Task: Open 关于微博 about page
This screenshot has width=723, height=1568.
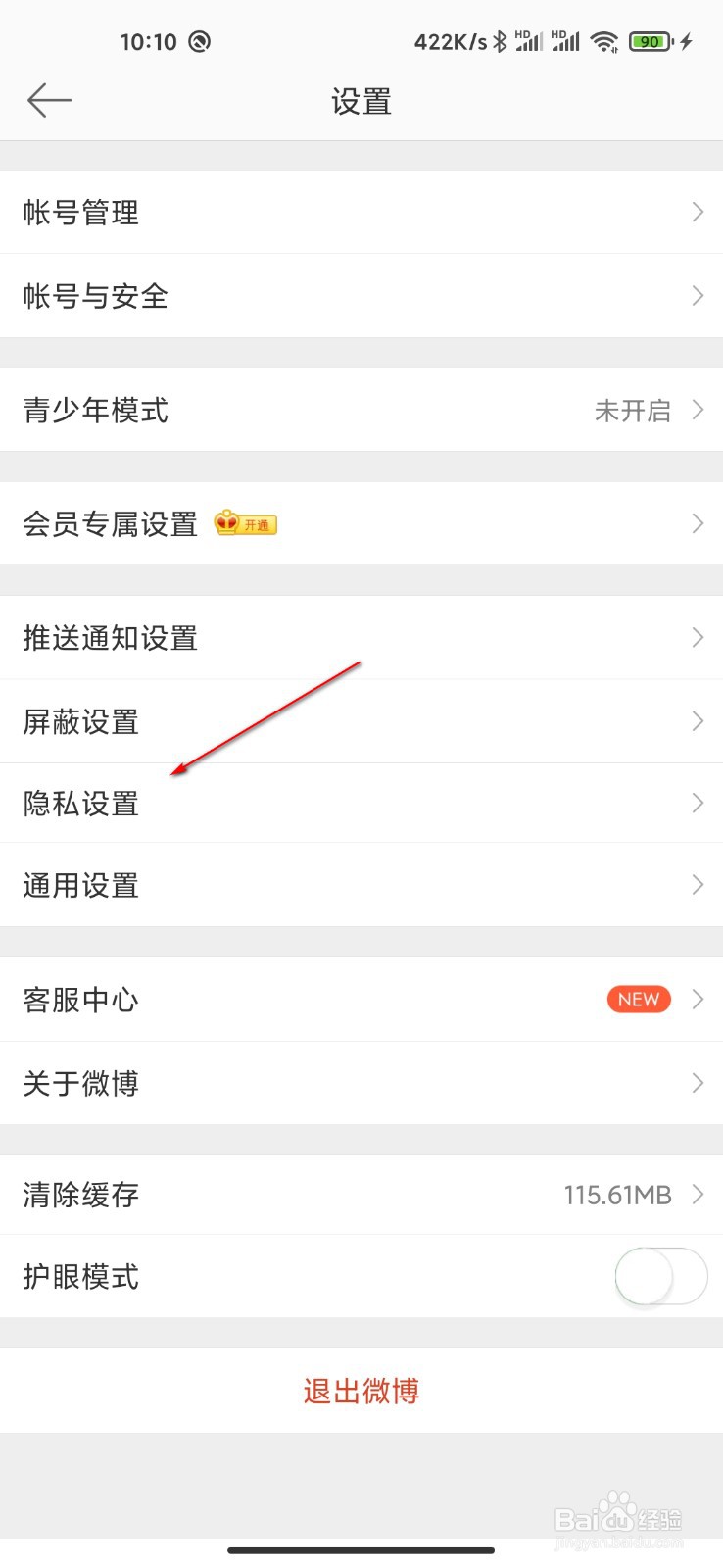Action: tap(361, 1083)
